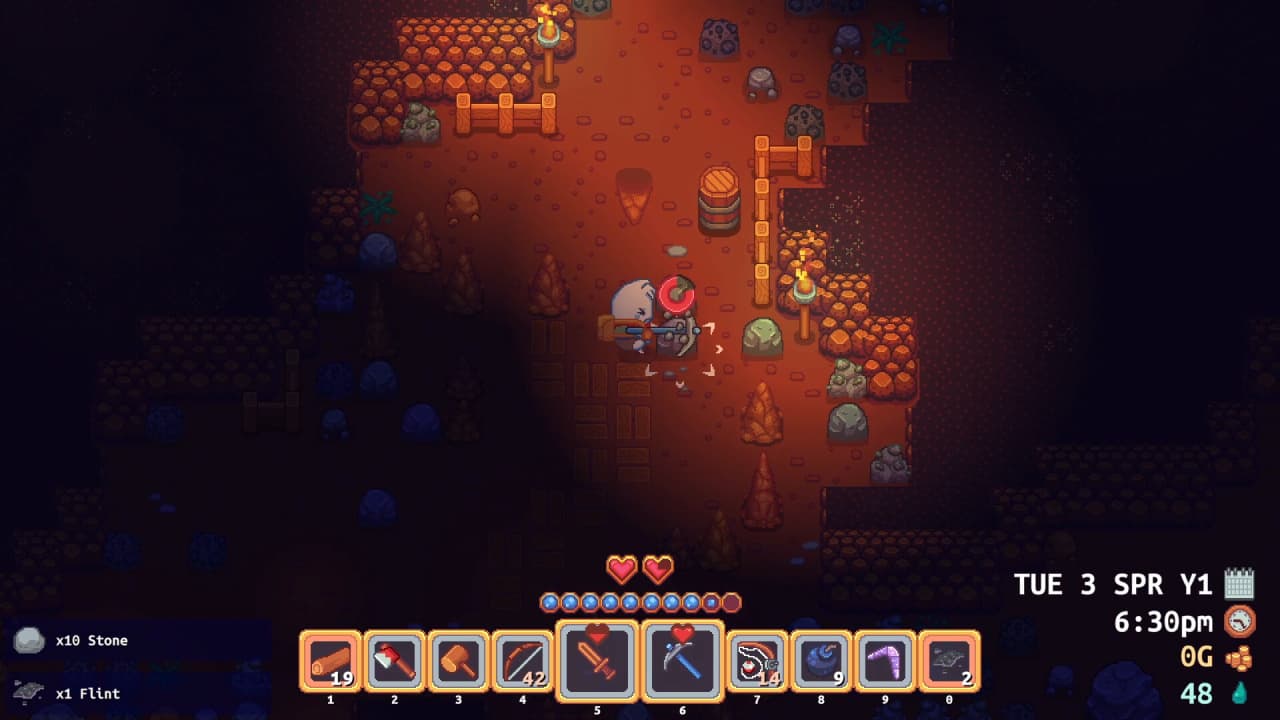The width and height of the screenshot is (1280, 720).
Task: Equip the sword in hotbar slot 5
Action: coord(597,660)
